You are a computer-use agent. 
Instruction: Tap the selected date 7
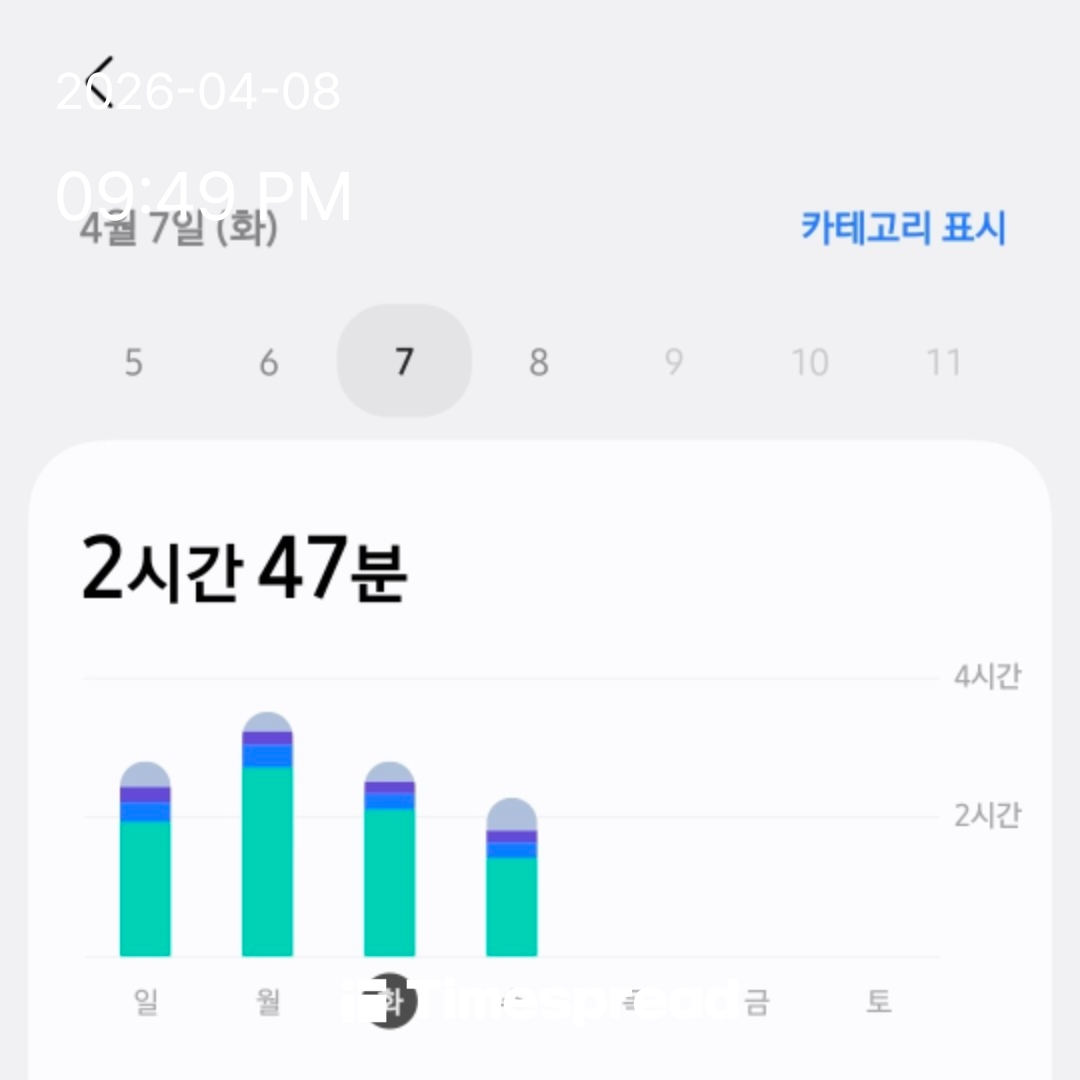tap(403, 361)
